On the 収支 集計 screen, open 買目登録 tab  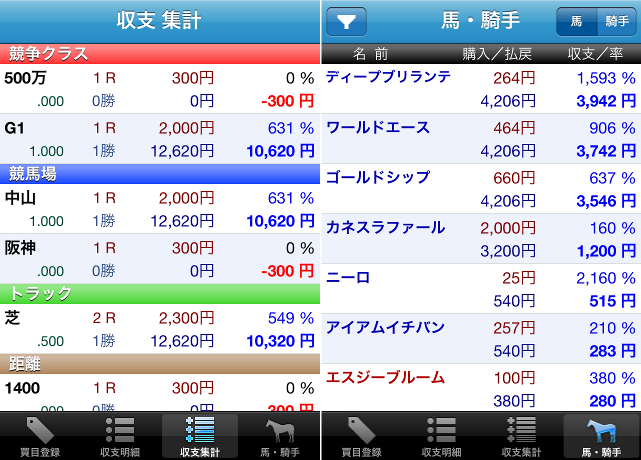click(40, 437)
